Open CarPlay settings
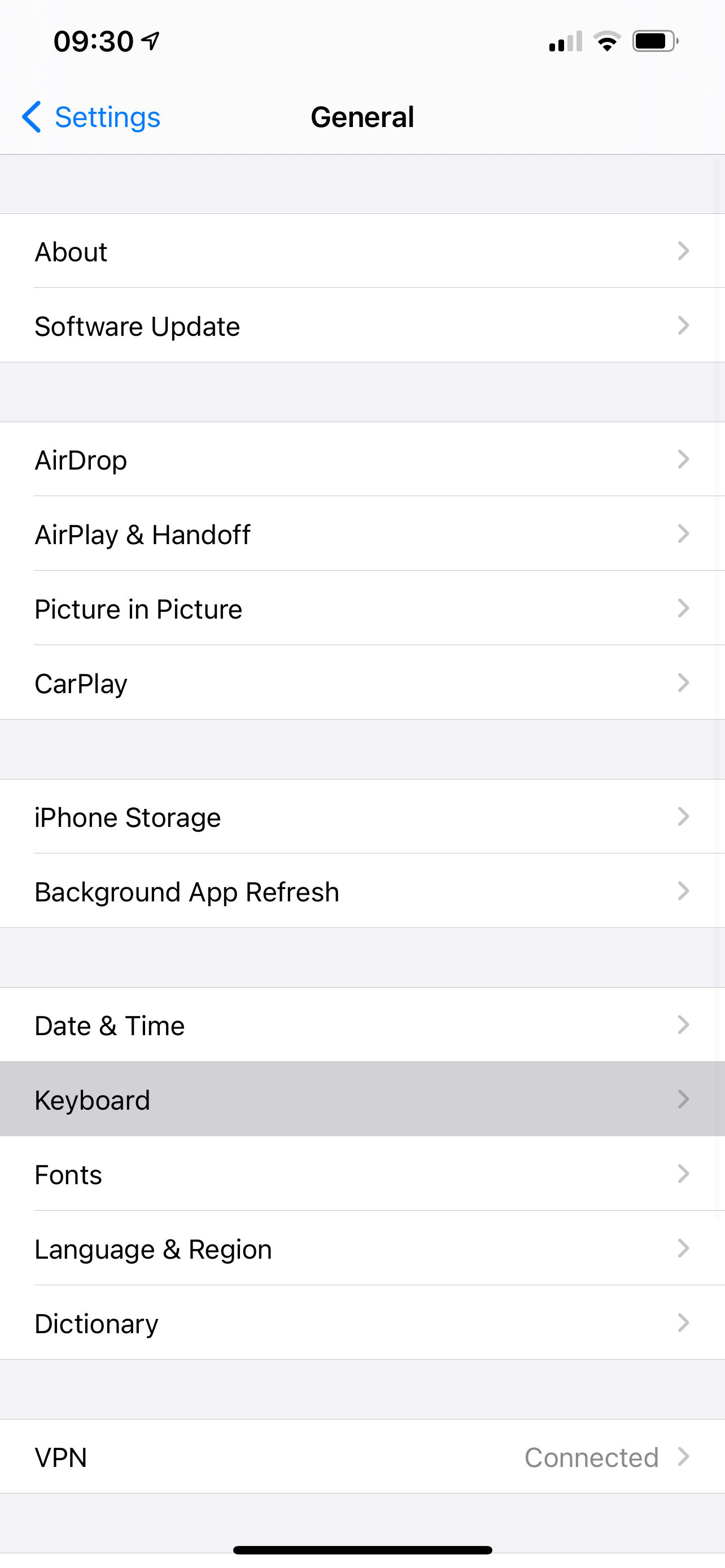This screenshot has height=1568, width=725. 362,683
